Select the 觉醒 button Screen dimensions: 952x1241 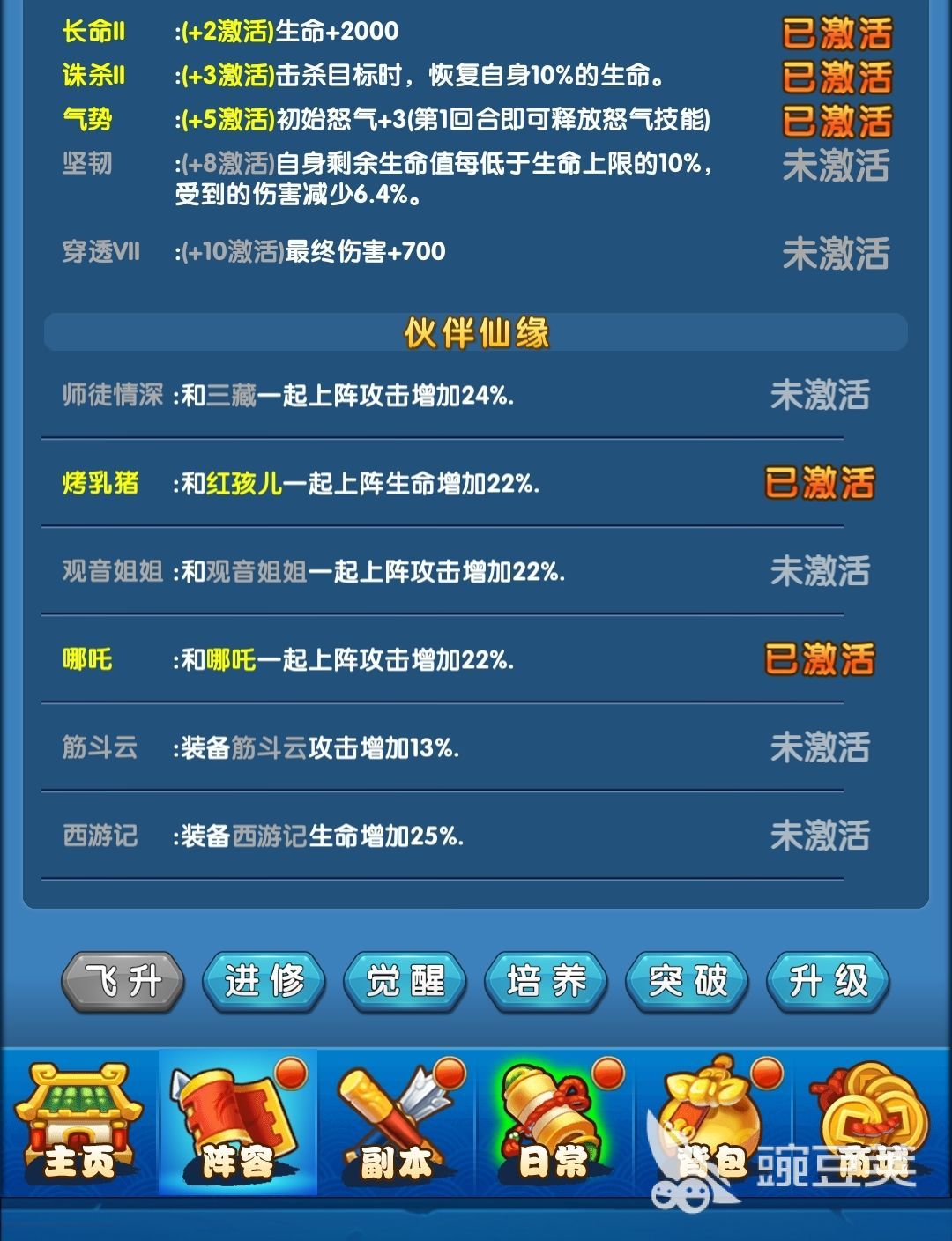(x=405, y=981)
